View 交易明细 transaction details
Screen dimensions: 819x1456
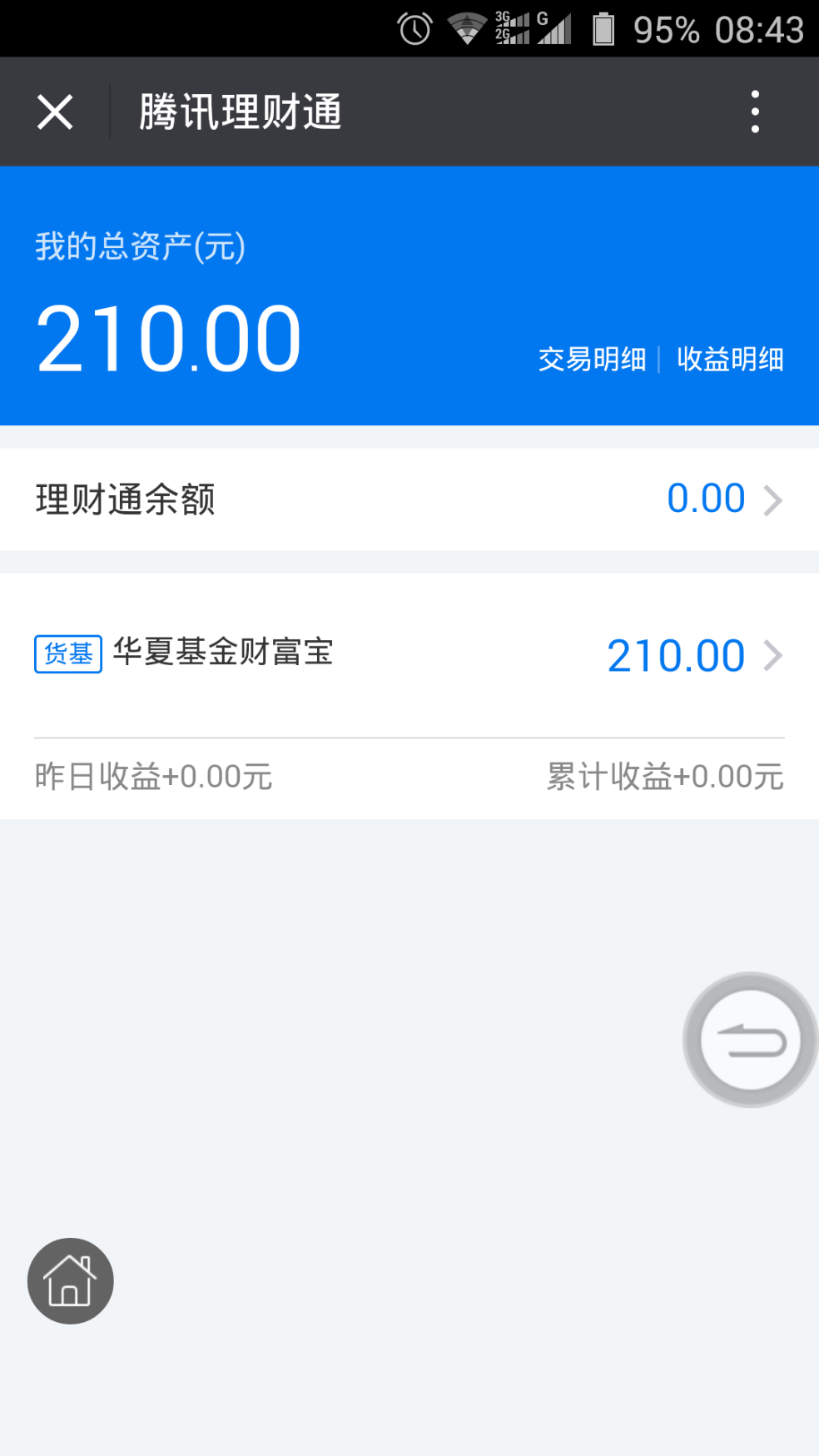(x=592, y=359)
